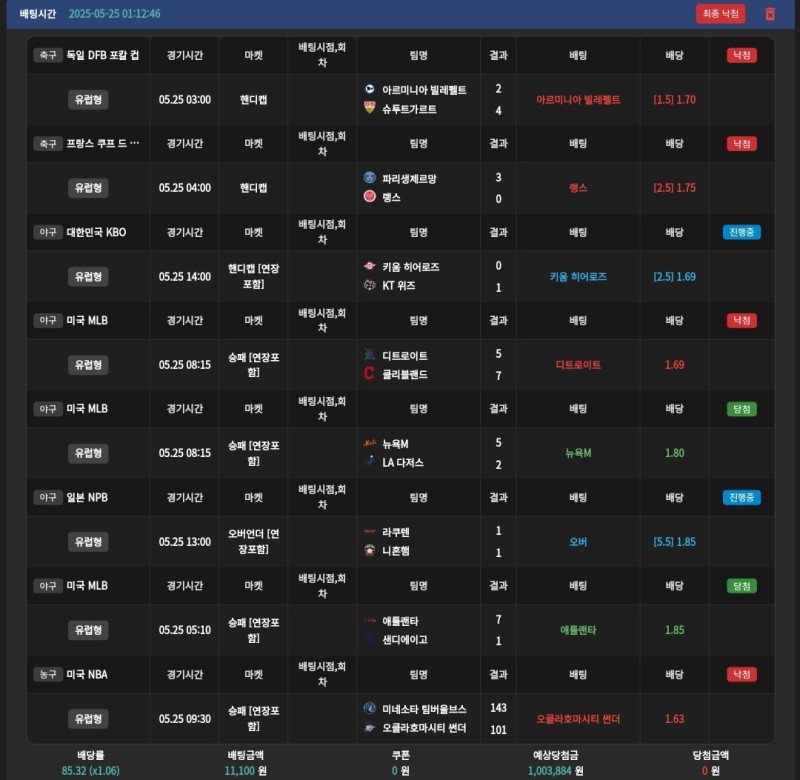Screen dimensions: 800x780
Task: Delete this bet slip with trash icon
Action: coord(770,14)
